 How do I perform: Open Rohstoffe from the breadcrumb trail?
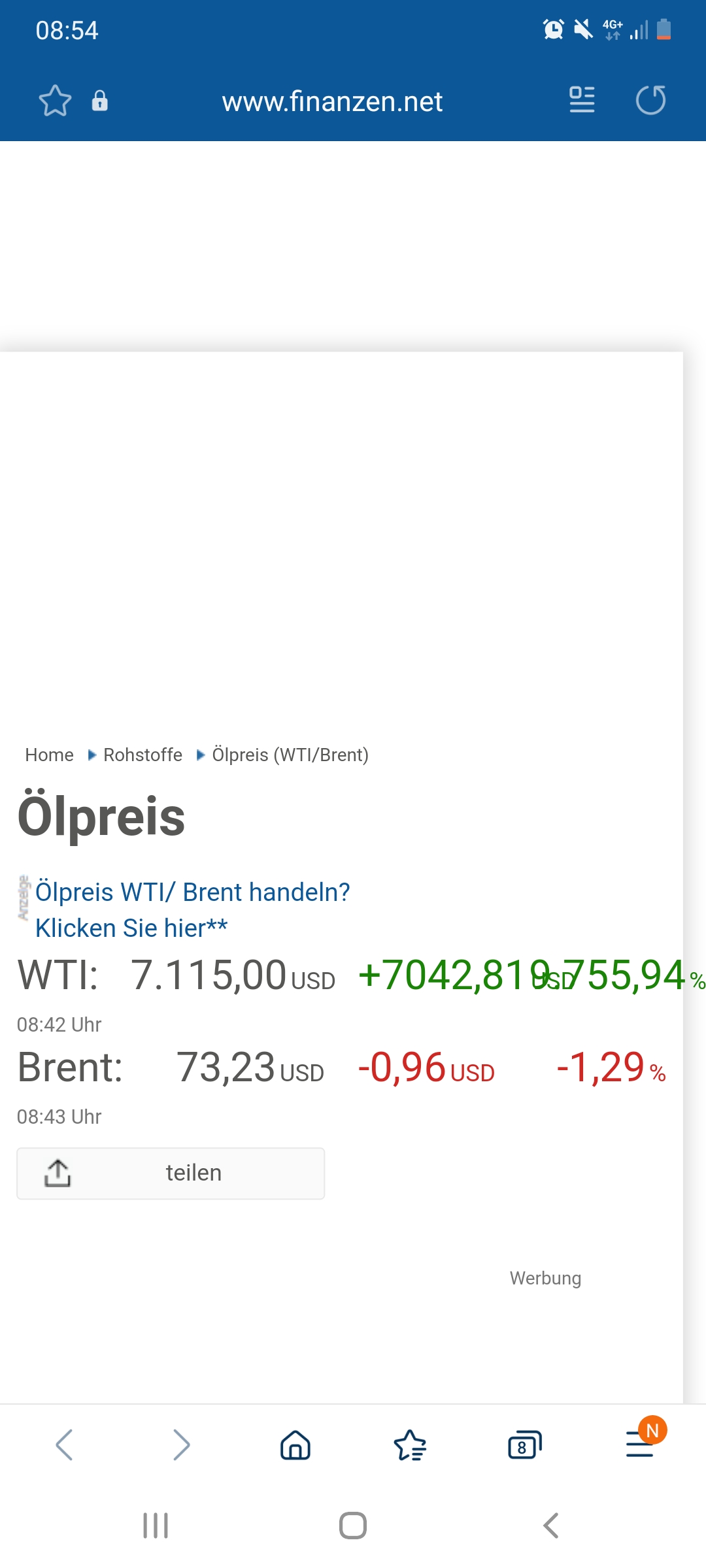pyautogui.click(x=143, y=755)
